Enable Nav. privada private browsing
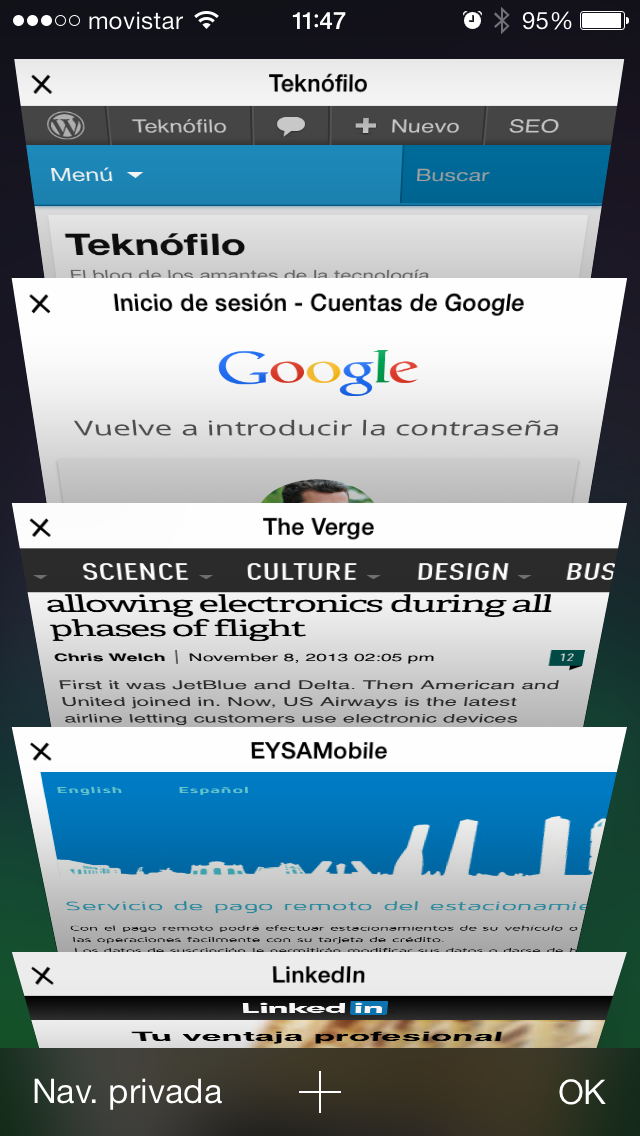Viewport: 640px width, 1136px height. click(x=127, y=1092)
